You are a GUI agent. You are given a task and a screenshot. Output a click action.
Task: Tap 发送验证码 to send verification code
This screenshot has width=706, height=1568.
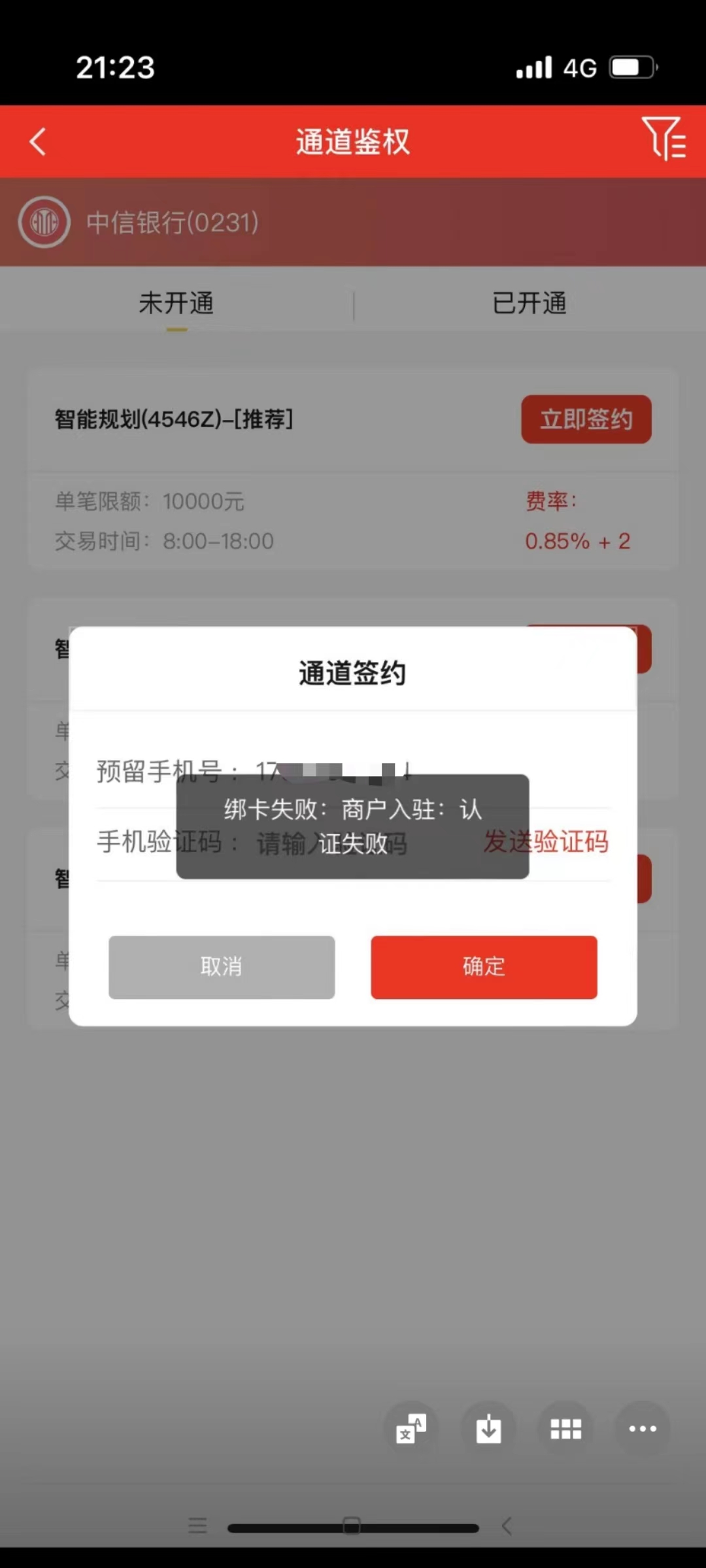pyautogui.click(x=547, y=843)
